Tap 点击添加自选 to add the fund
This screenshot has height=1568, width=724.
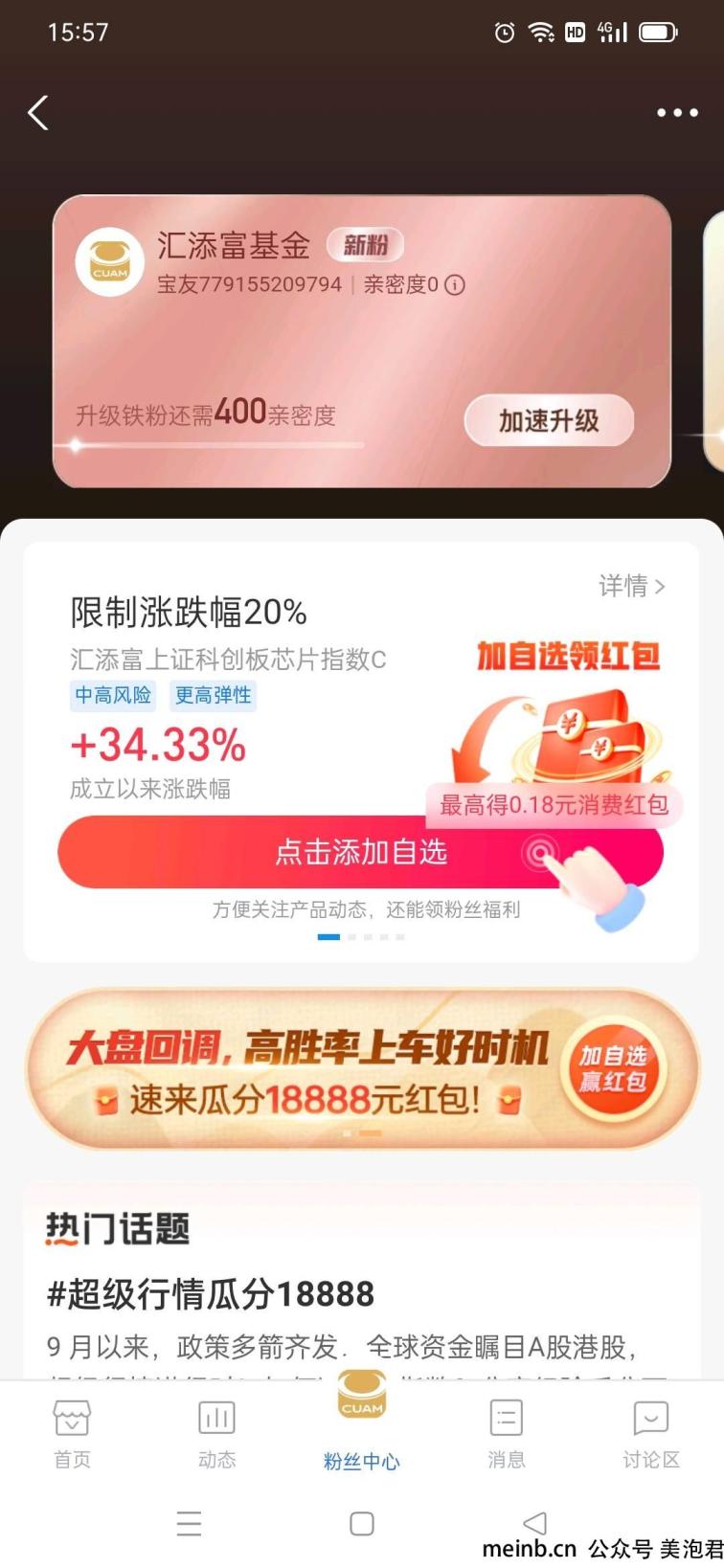pos(360,852)
